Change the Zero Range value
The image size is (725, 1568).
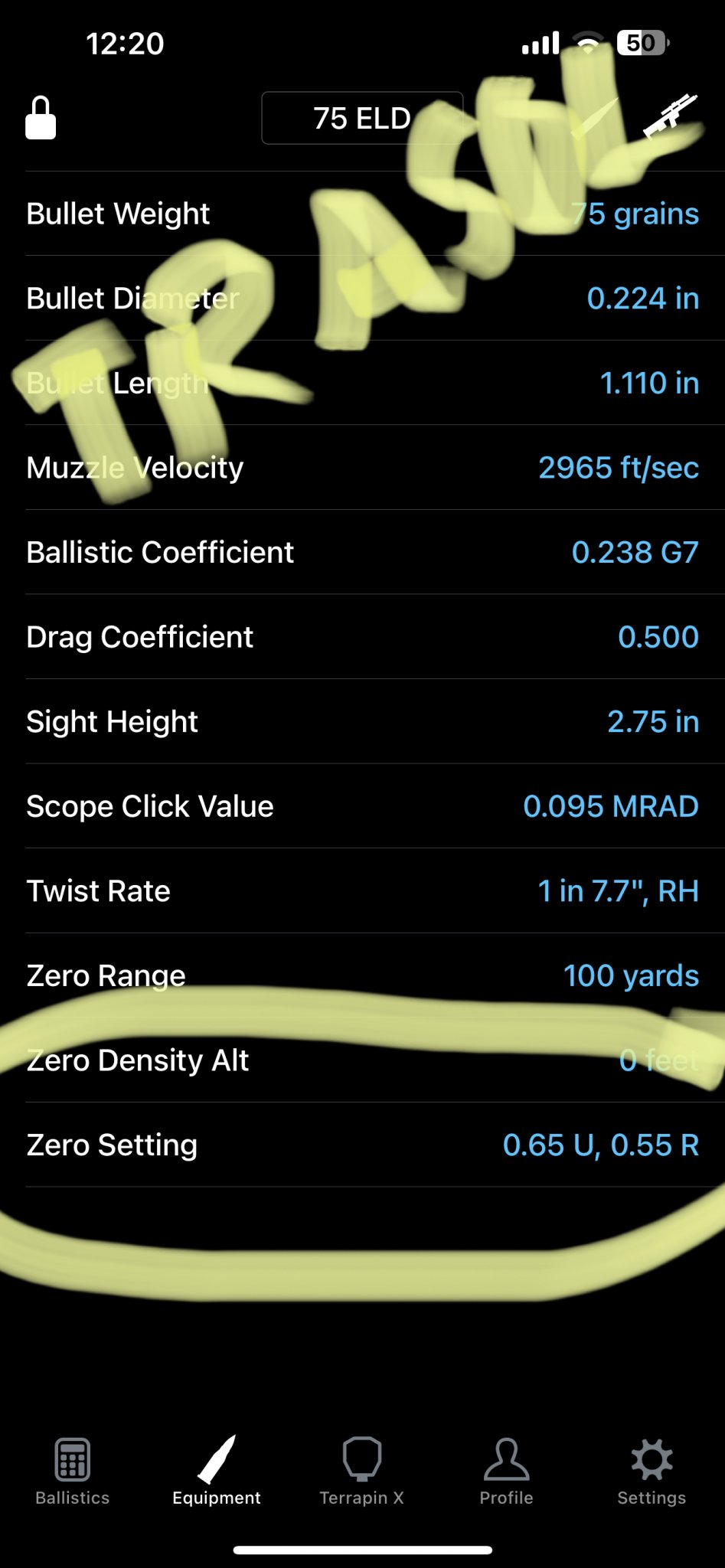(x=630, y=976)
